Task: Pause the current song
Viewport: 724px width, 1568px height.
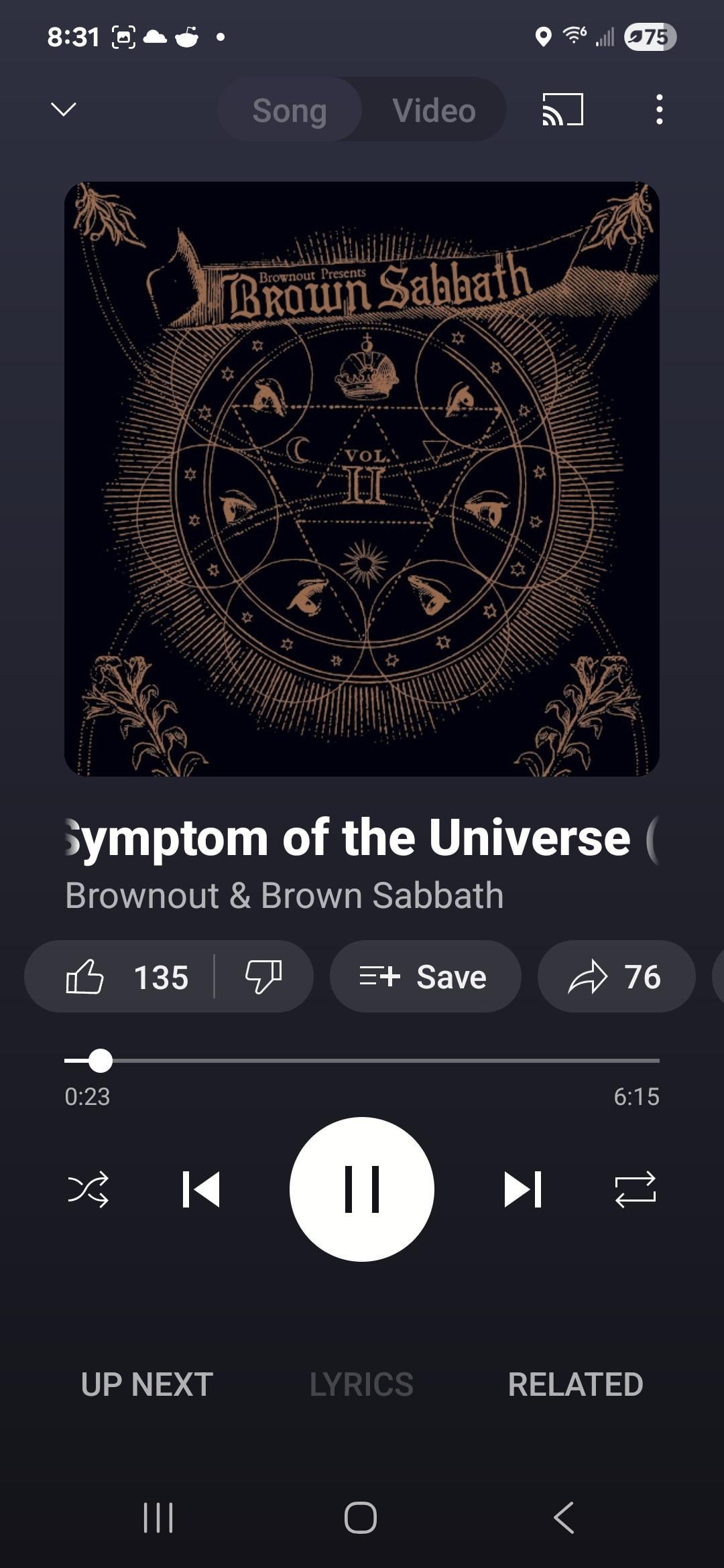Action: tap(362, 1189)
